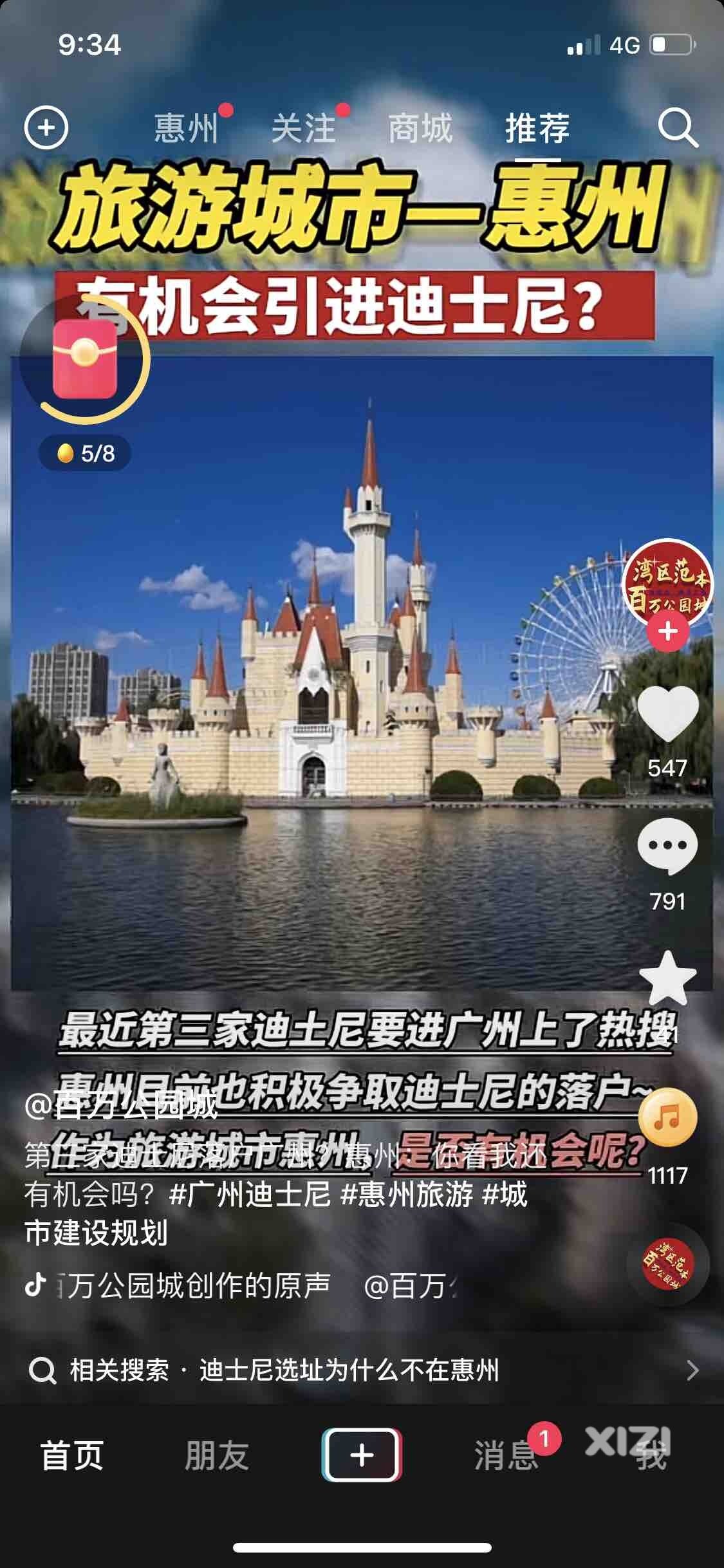Image resolution: width=724 pixels, height=1568 pixels.
Task: Switch to the 关注 tab
Action: point(304,127)
